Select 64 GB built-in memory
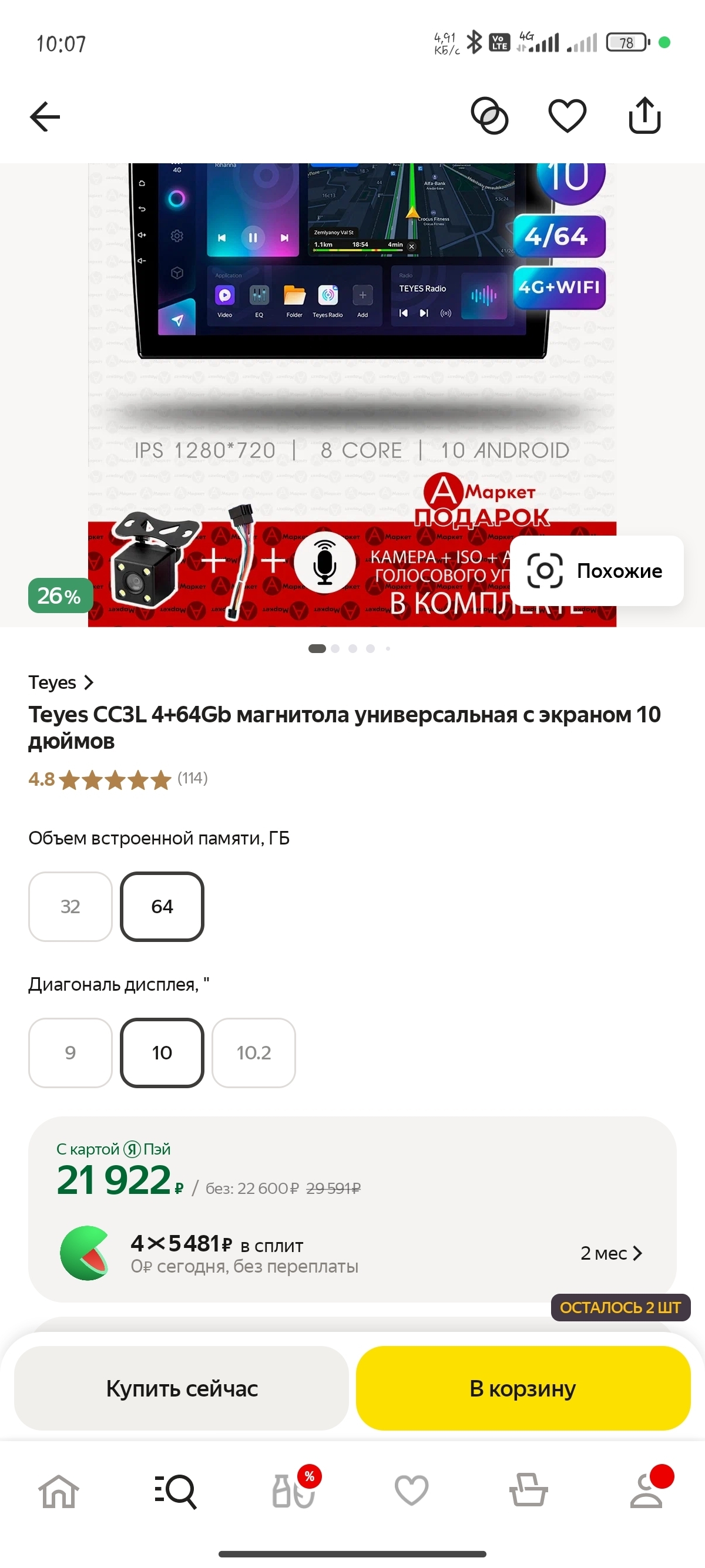 pos(162,906)
